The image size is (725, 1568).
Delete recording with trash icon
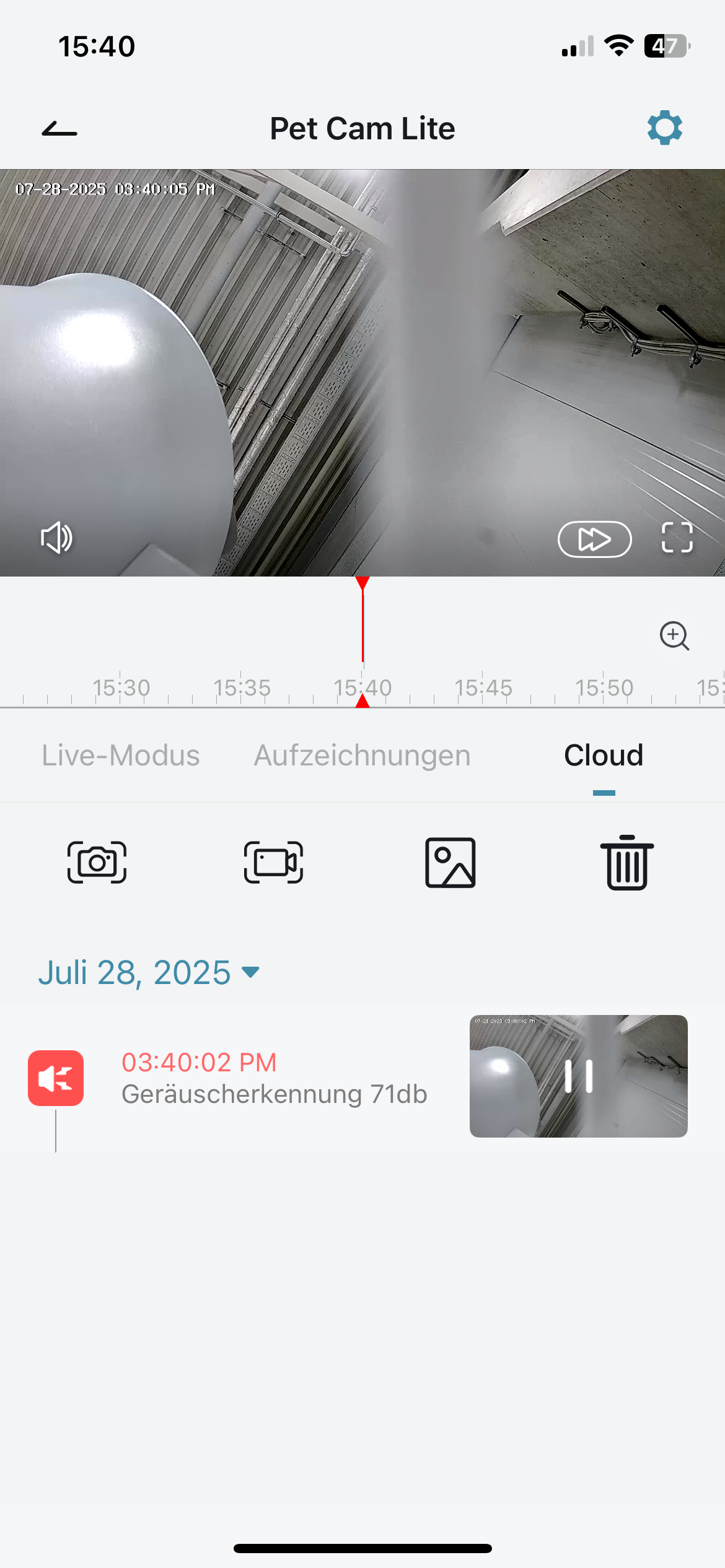(627, 862)
